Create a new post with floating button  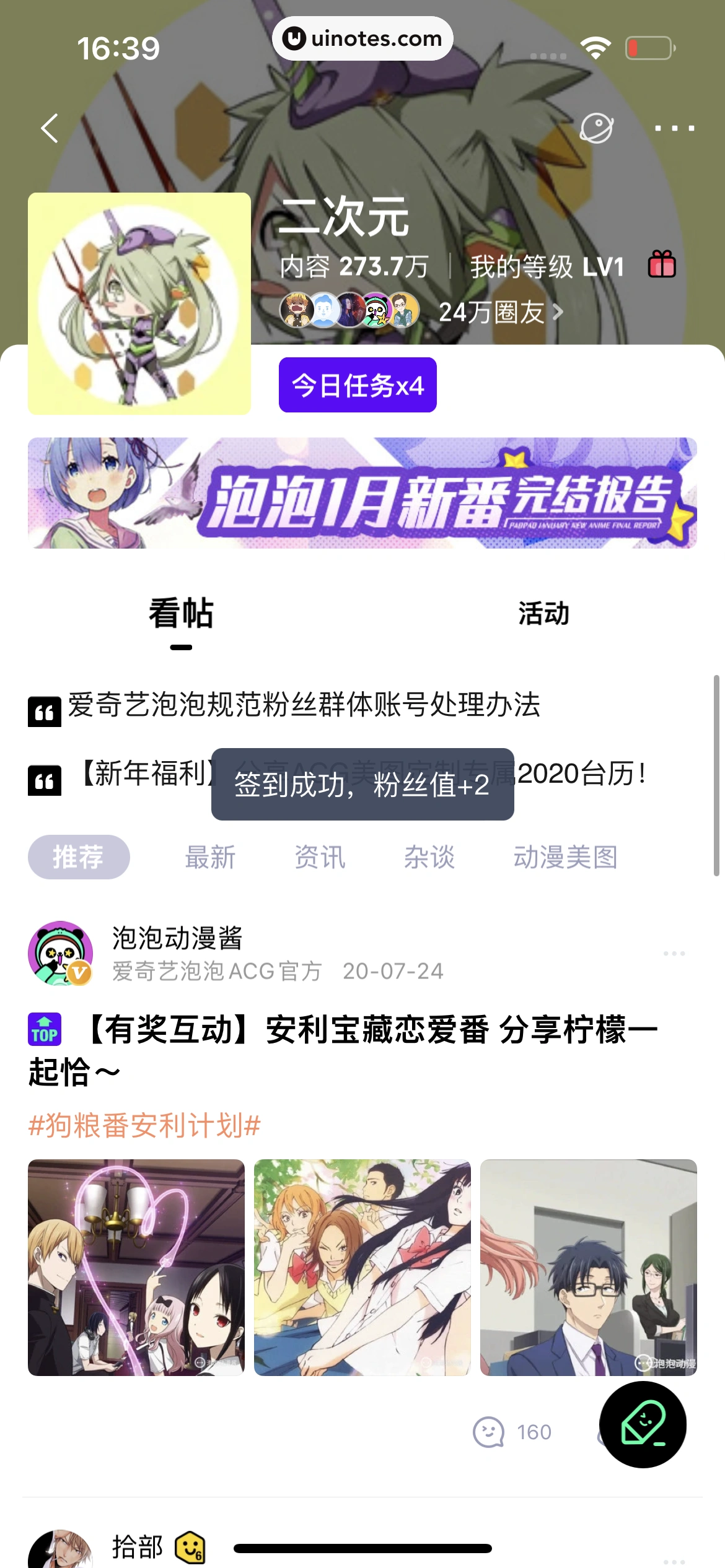pyautogui.click(x=643, y=1424)
